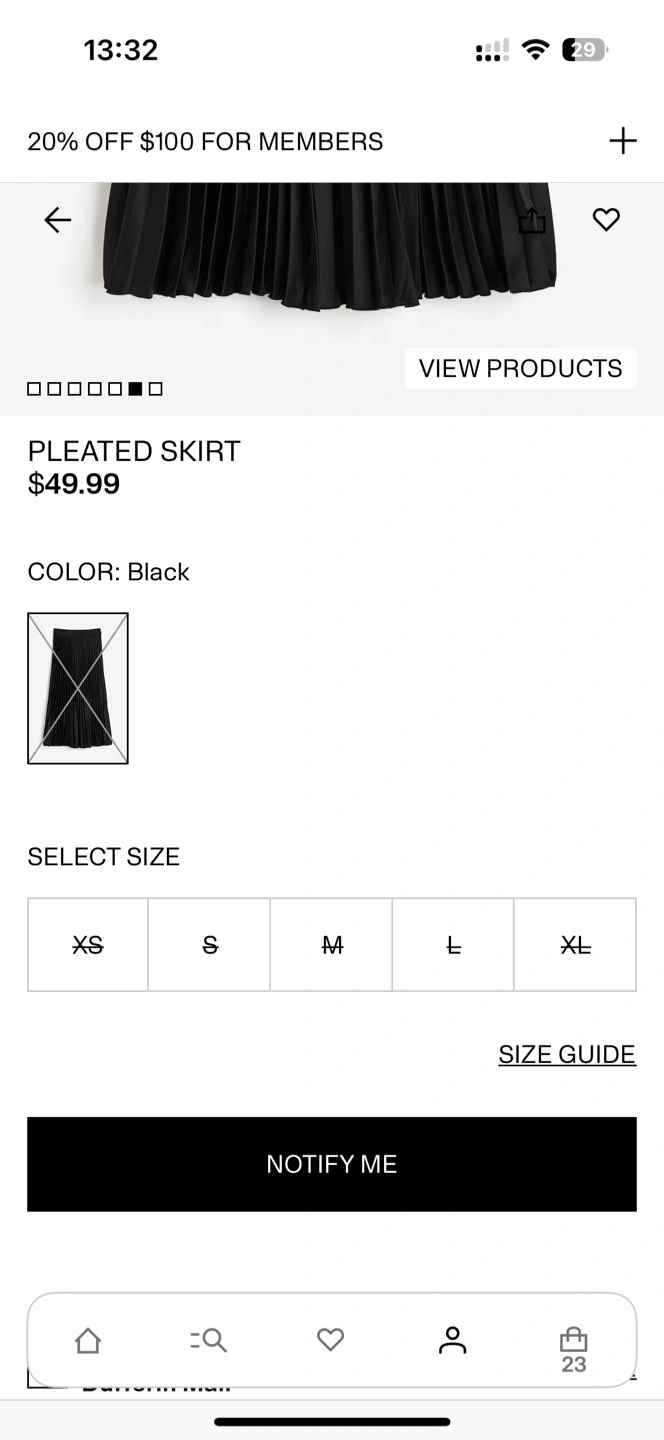Screen dimensions: 664x1440
Task: Choose size S
Action: [x=210, y=945]
